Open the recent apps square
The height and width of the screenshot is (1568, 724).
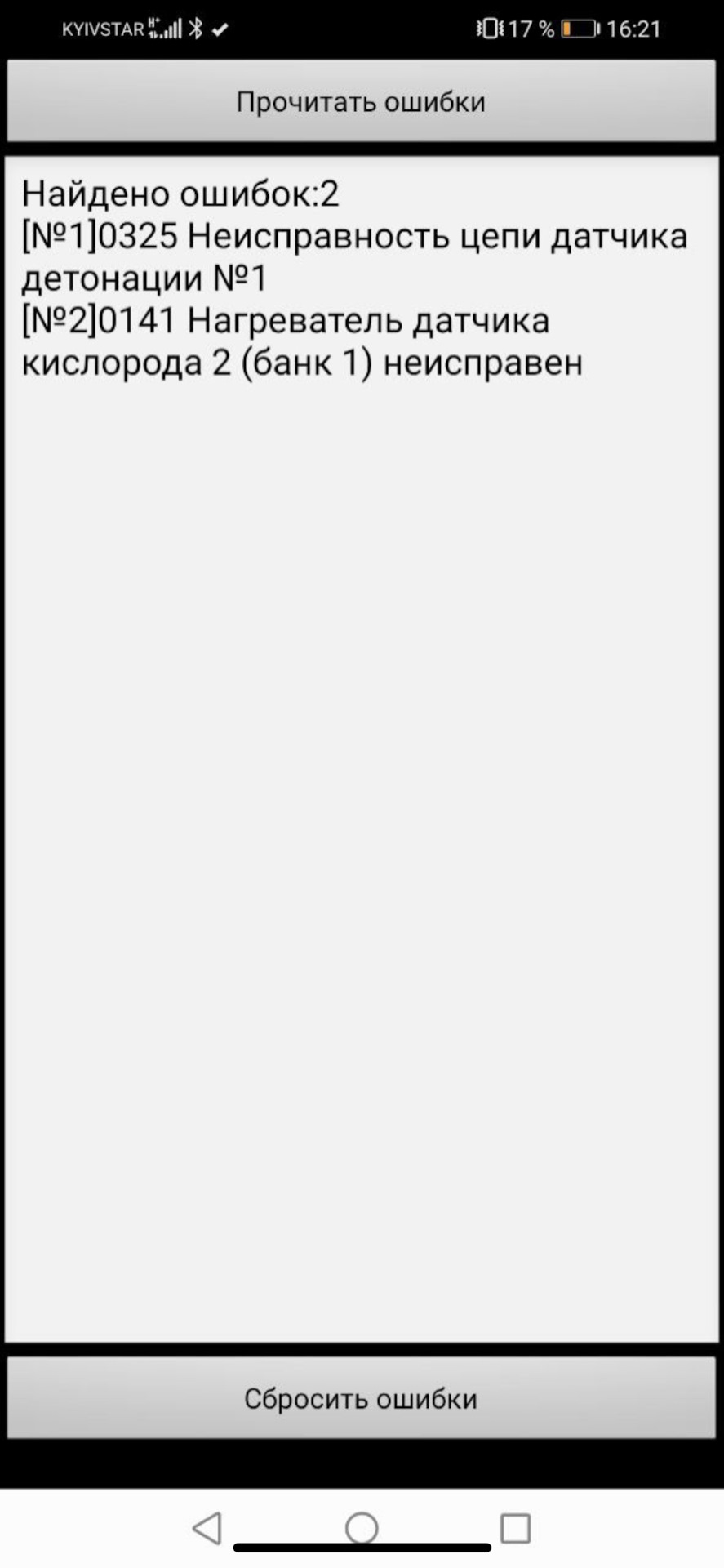pos(515,1527)
